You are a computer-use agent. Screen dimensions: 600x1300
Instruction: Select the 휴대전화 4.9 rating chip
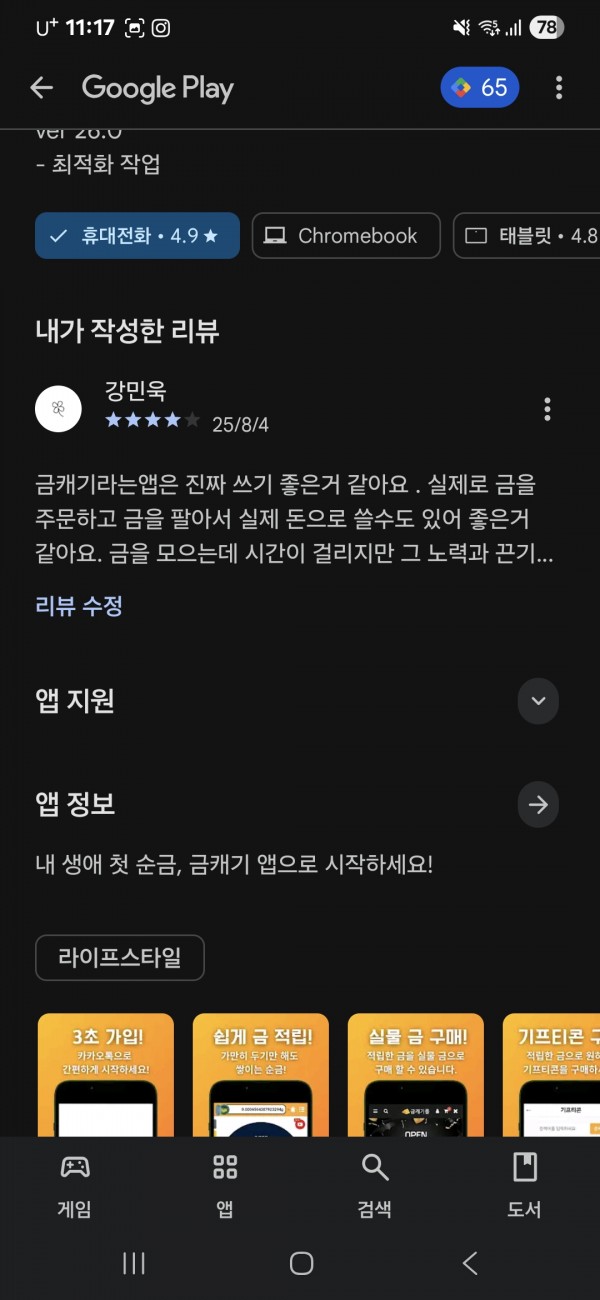[137, 236]
